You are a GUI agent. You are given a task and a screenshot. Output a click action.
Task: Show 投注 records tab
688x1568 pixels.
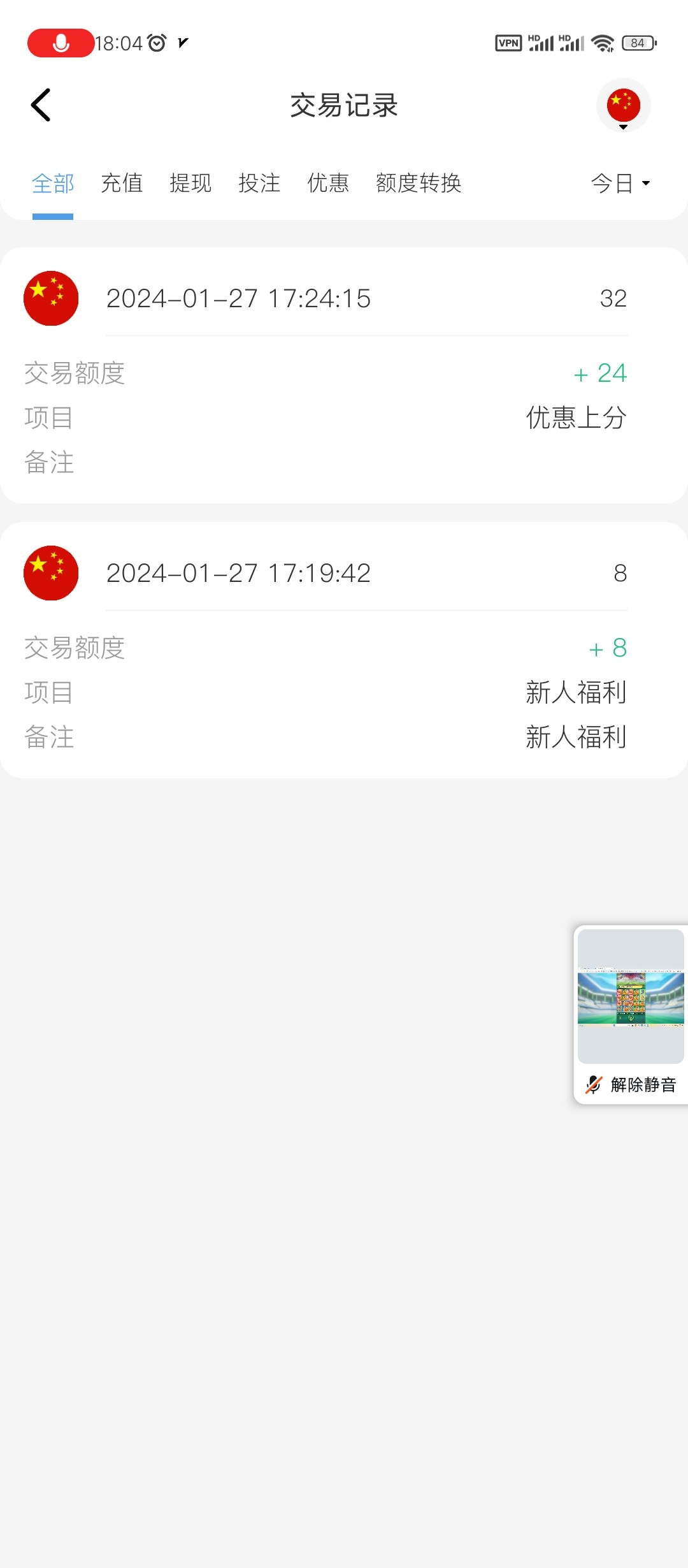pyautogui.click(x=259, y=184)
